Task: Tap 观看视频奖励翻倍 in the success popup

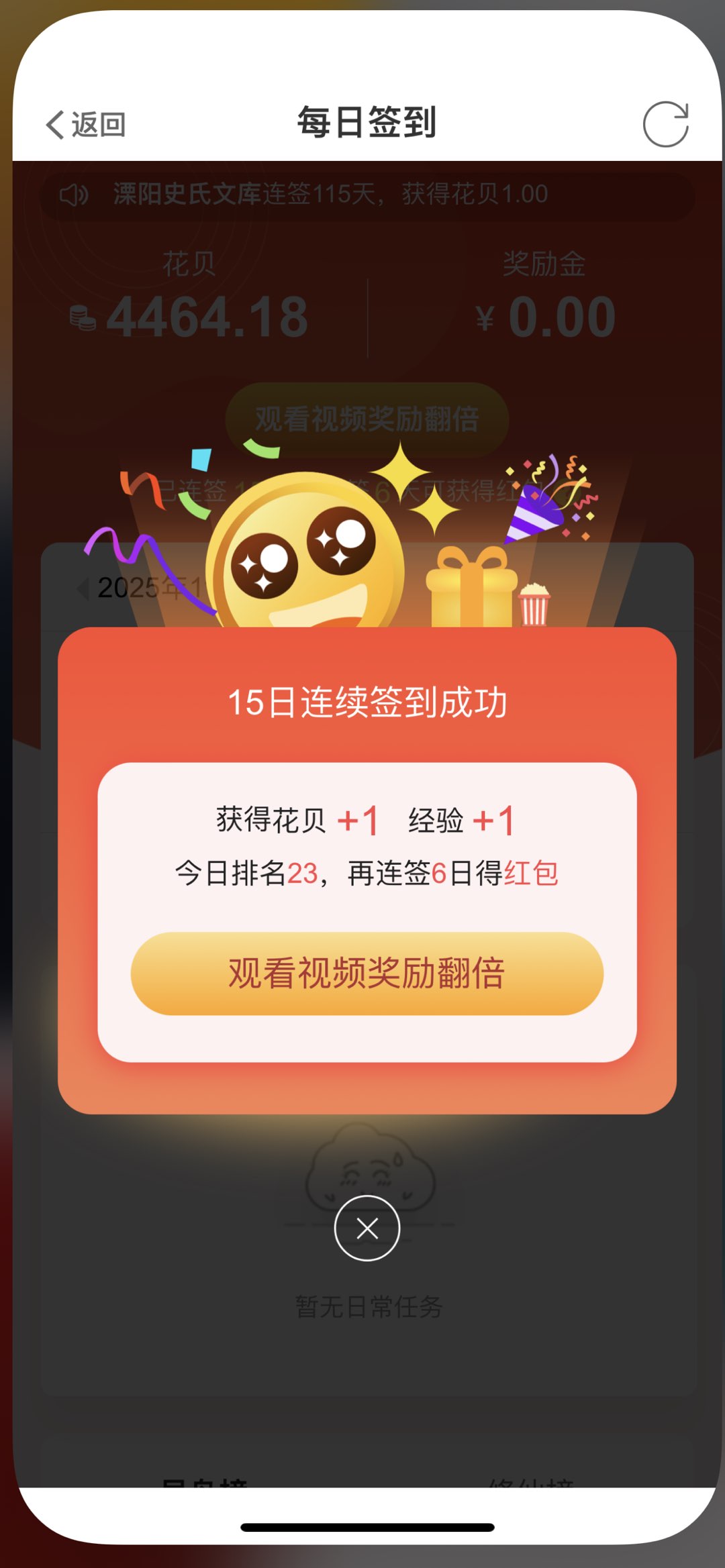Action: coord(367,973)
